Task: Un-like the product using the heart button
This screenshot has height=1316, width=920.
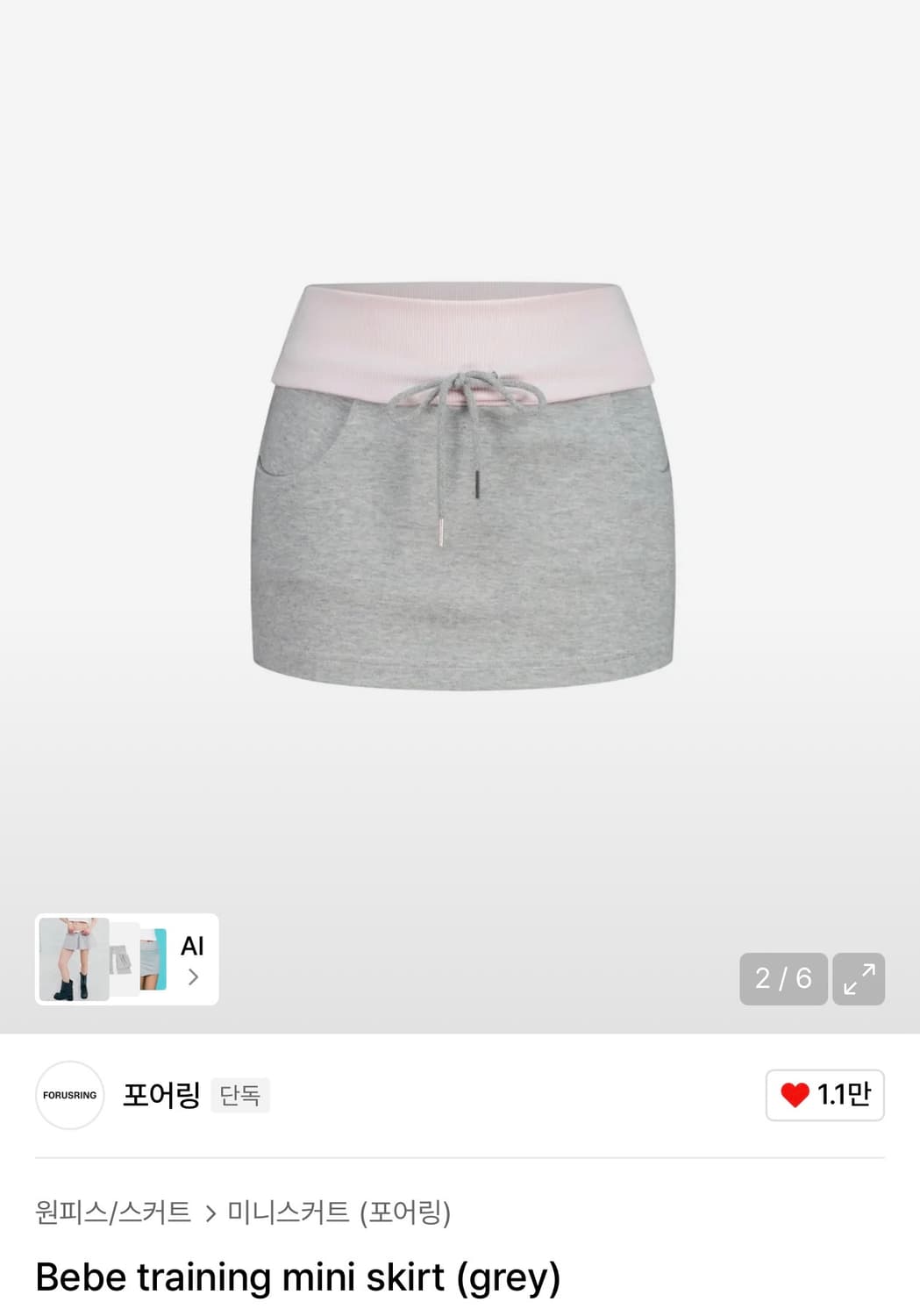Action: 824,1095
